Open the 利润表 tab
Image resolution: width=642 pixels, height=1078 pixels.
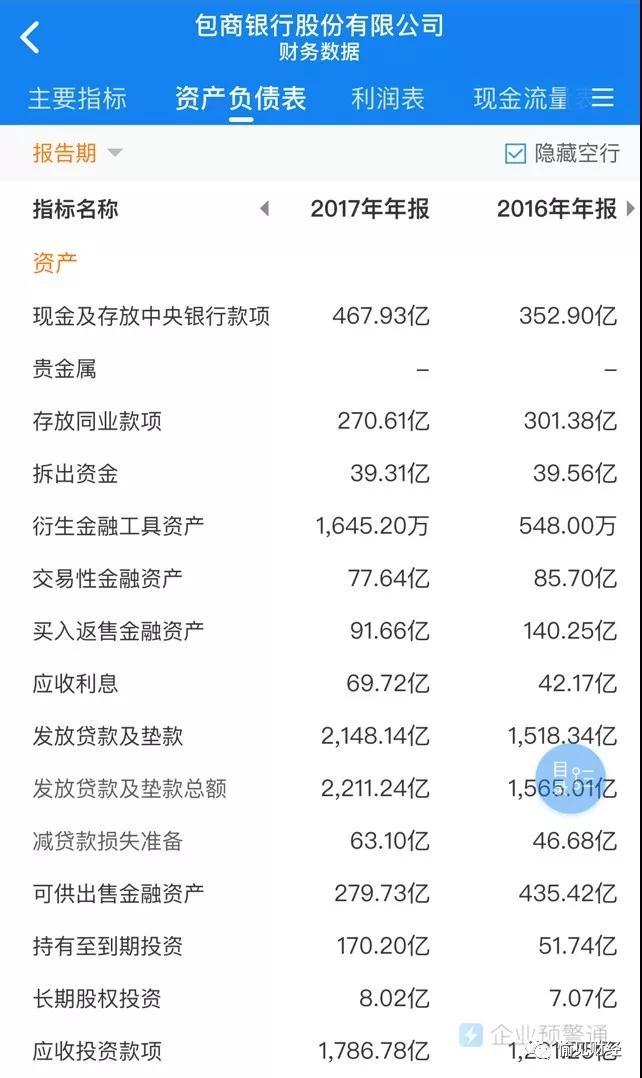tap(388, 98)
